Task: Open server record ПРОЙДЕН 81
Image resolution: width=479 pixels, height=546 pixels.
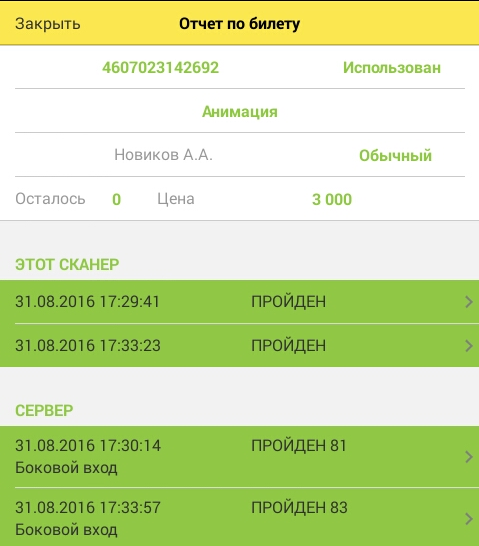Action: pyautogui.click(x=240, y=457)
